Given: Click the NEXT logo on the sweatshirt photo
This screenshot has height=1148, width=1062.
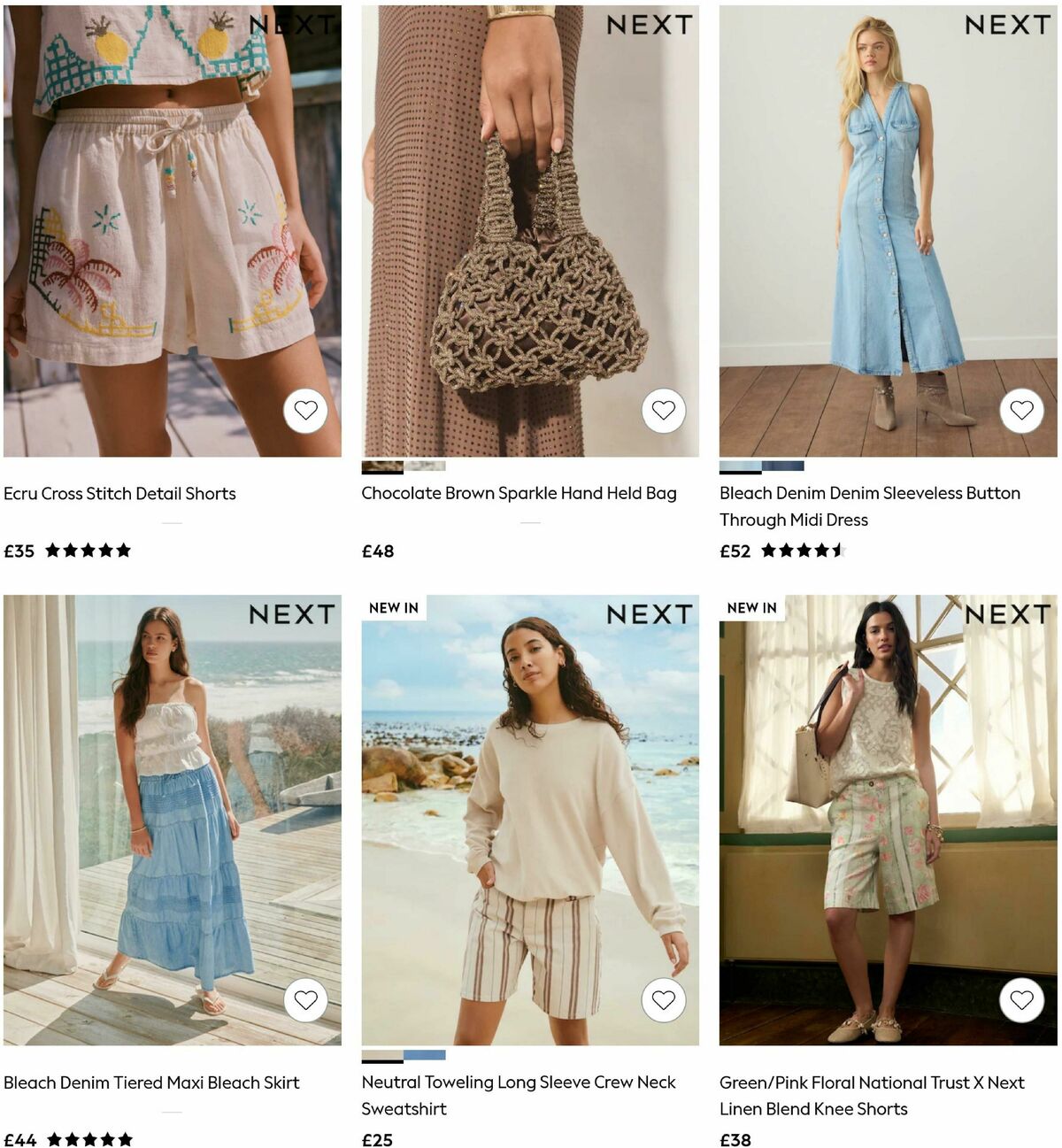Looking at the screenshot, I should point(651,613).
